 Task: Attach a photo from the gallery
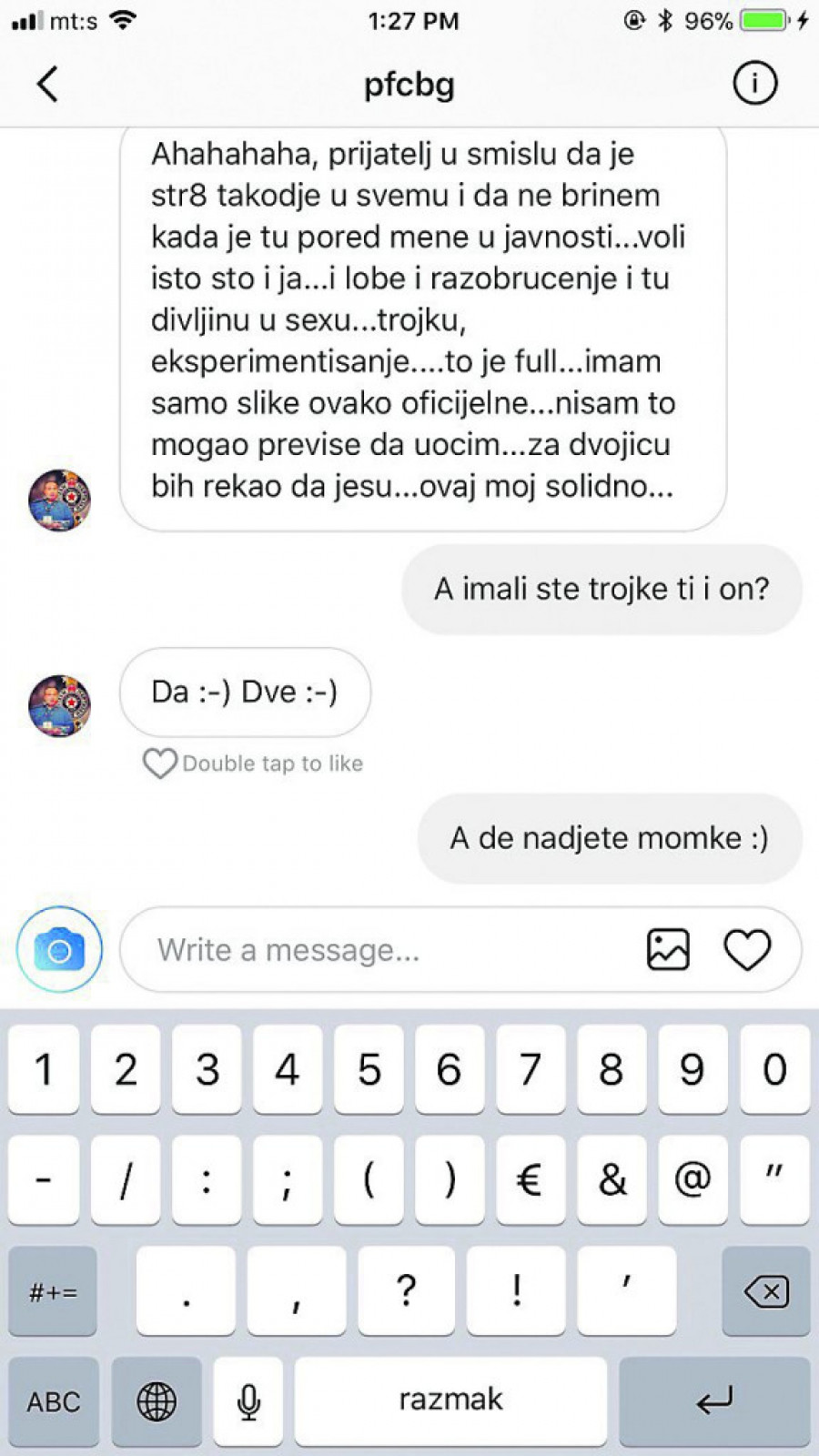pos(668,950)
